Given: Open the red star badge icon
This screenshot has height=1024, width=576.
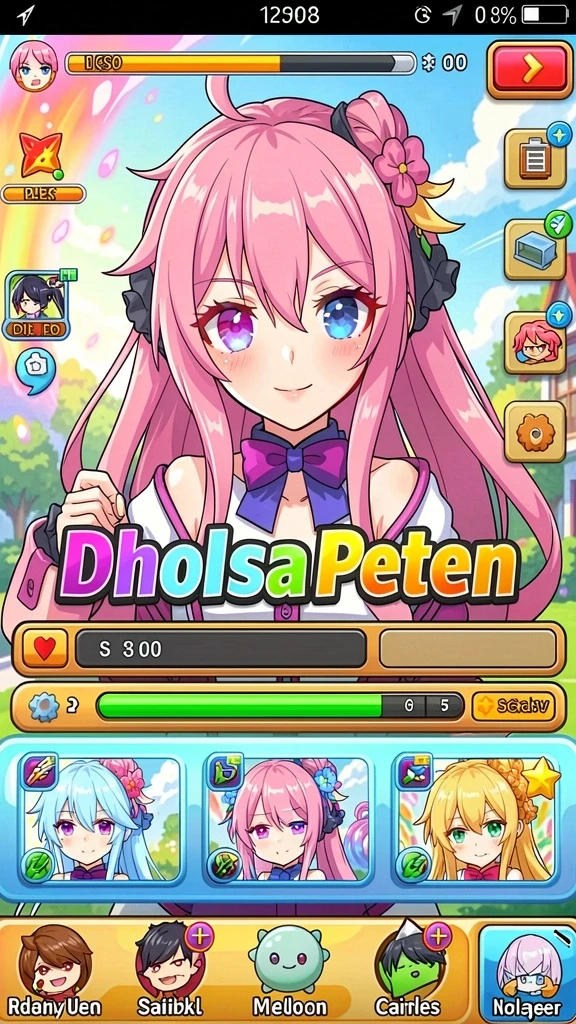Looking at the screenshot, I should (x=42, y=155).
